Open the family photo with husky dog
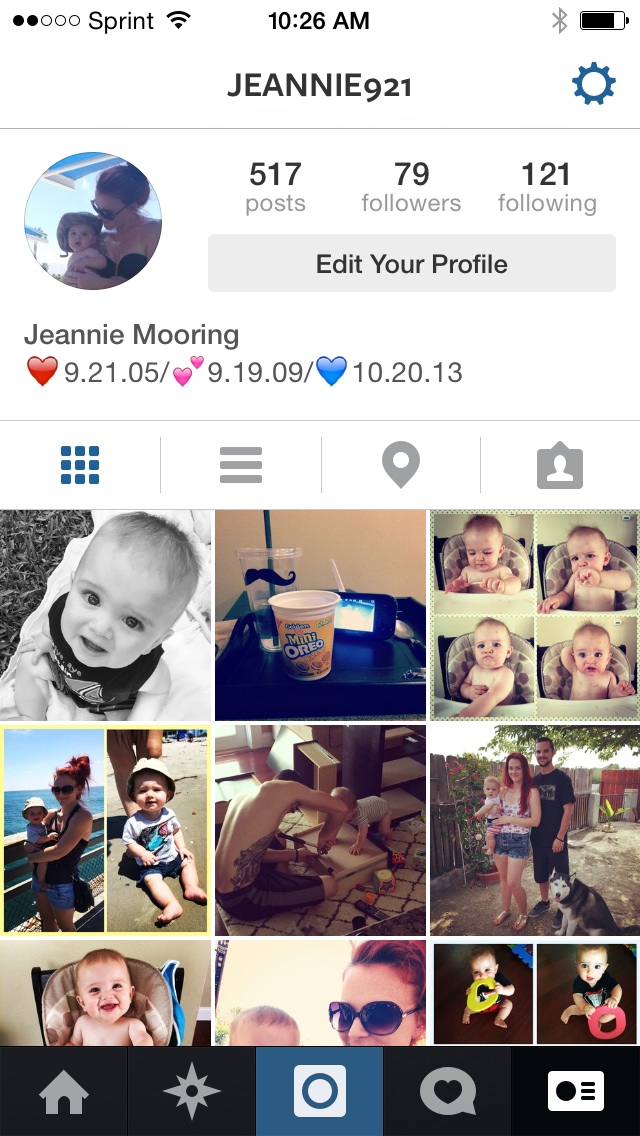This screenshot has width=640, height=1136. click(x=535, y=830)
